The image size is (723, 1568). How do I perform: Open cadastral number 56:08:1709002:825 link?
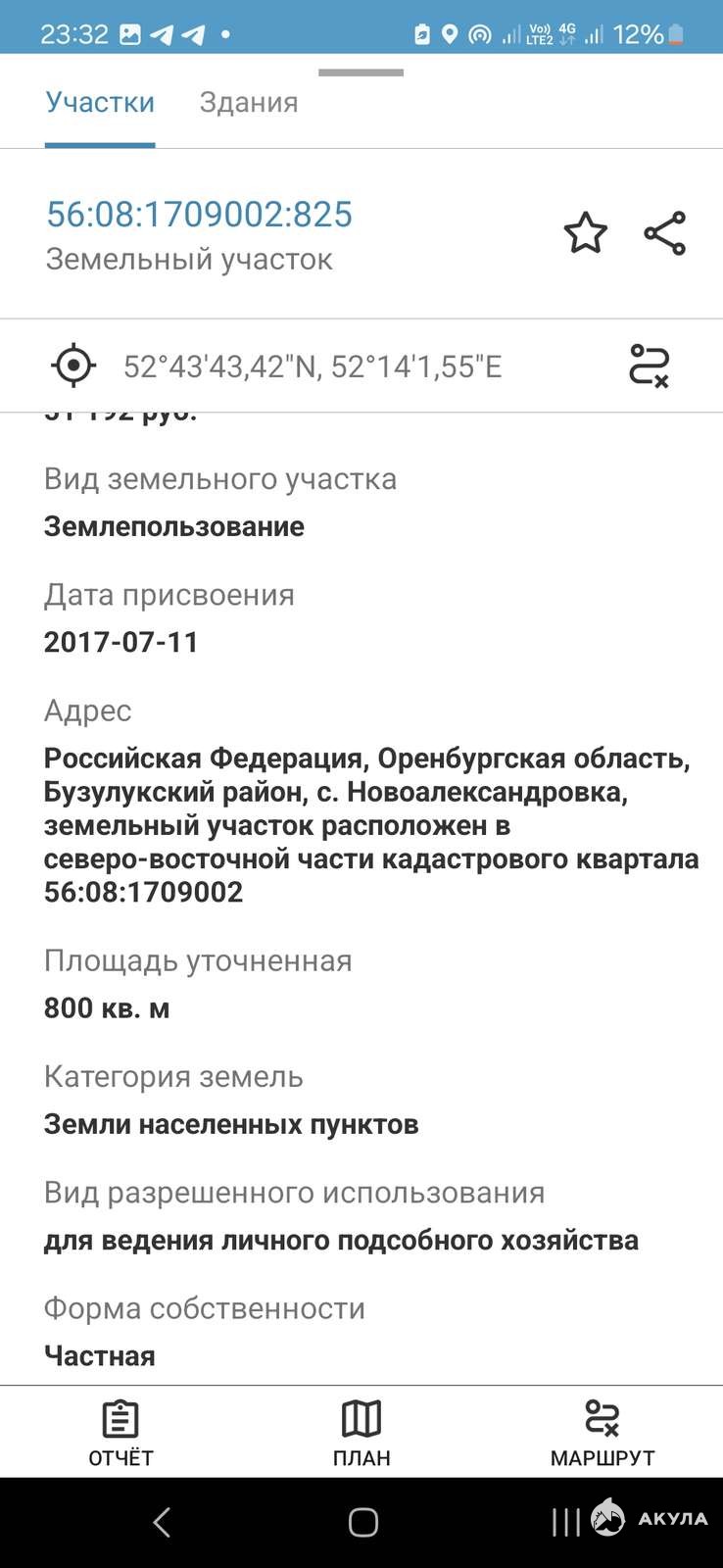click(x=200, y=215)
